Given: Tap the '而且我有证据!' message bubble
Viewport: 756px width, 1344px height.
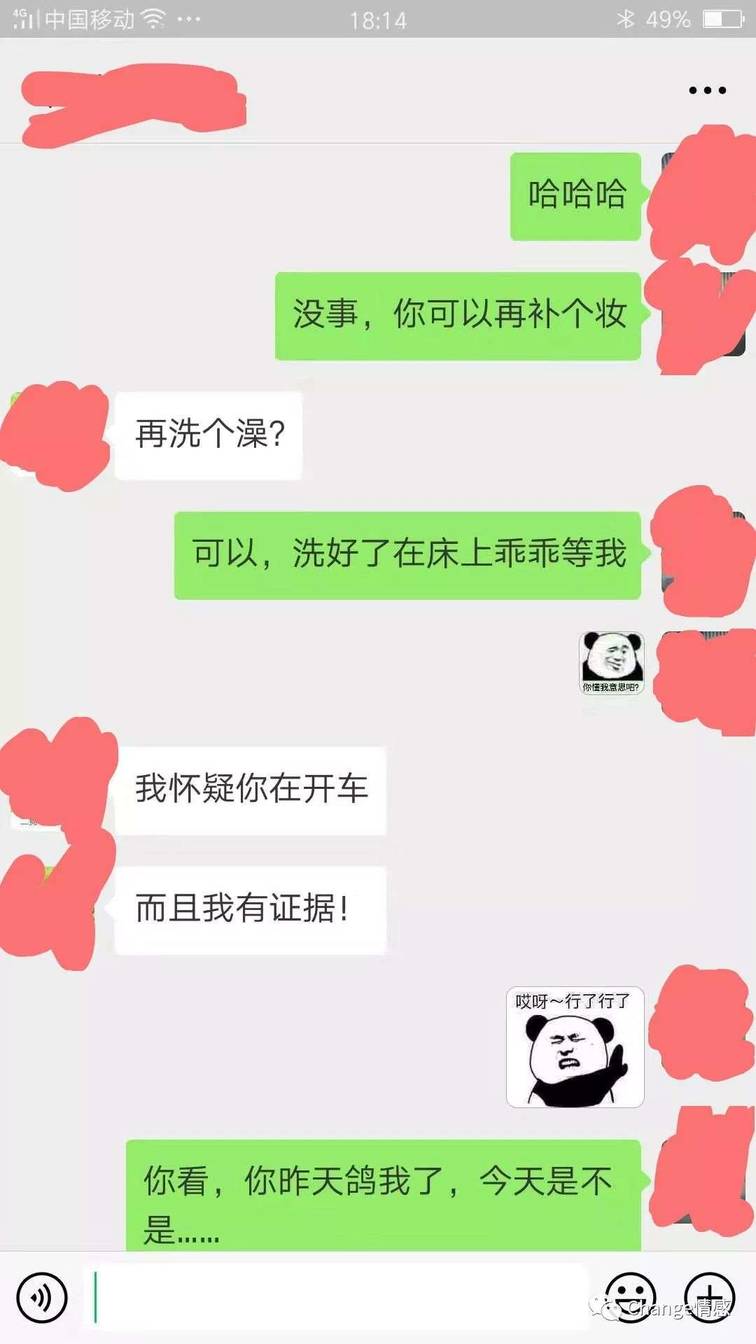Looking at the screenshot, I should pos(249,908).
